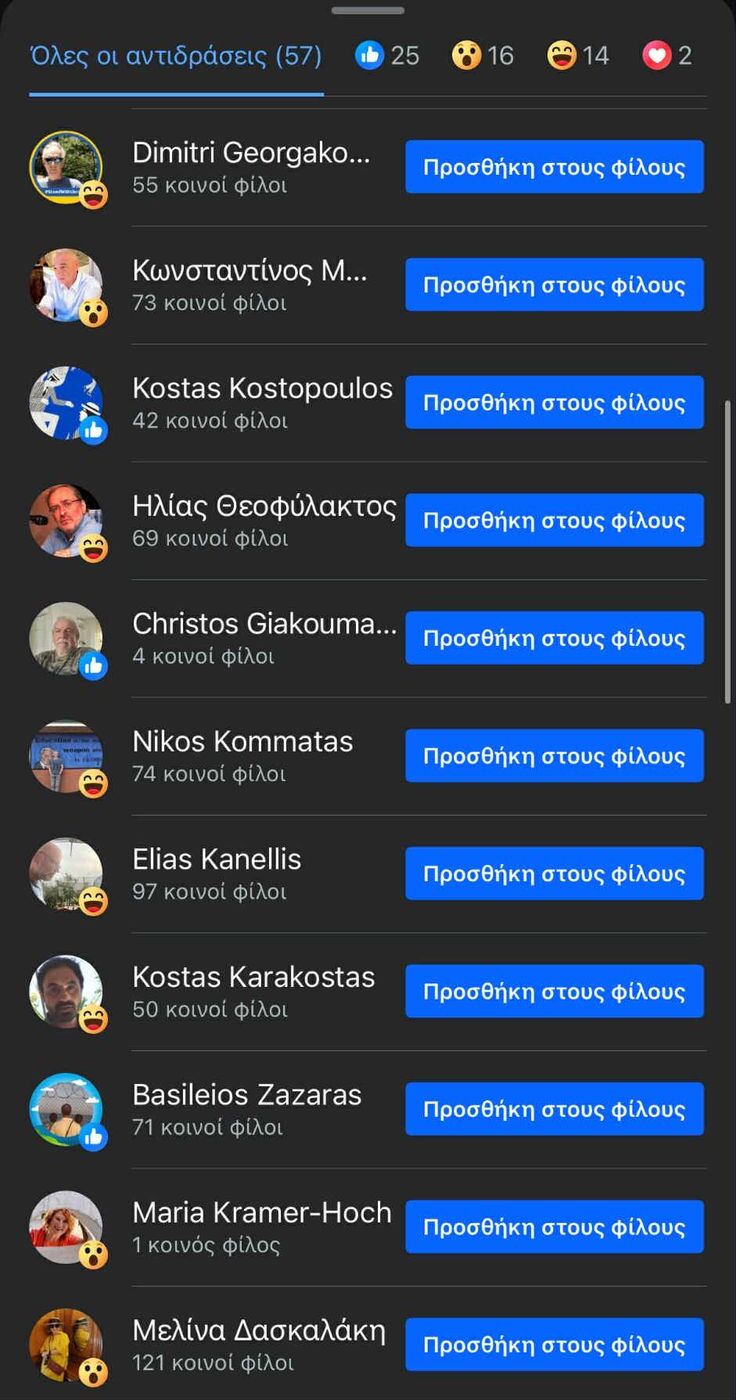
Task: Filter by the 25 like reactions
Action: [x=387, y=56]
